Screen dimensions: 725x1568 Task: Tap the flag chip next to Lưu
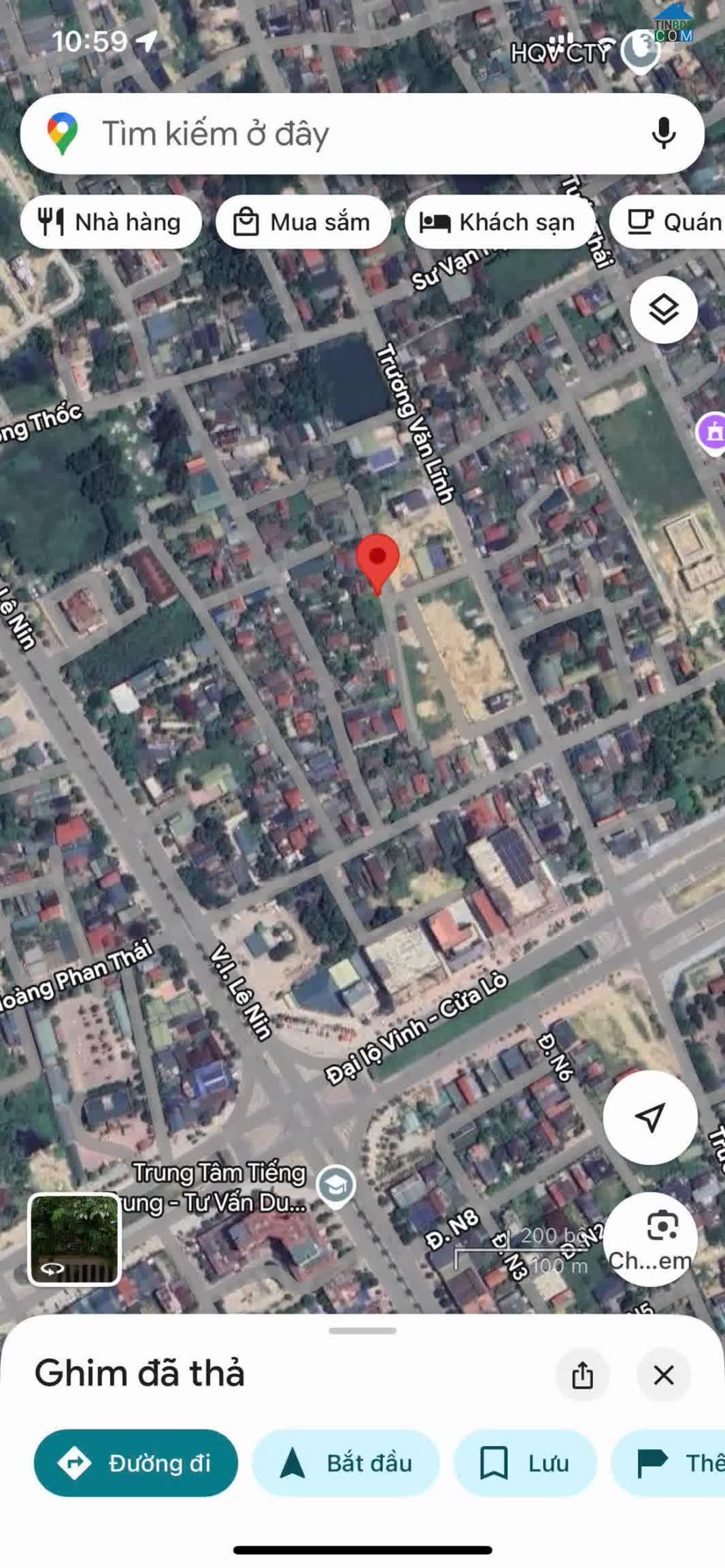(x=670, y=1463)
